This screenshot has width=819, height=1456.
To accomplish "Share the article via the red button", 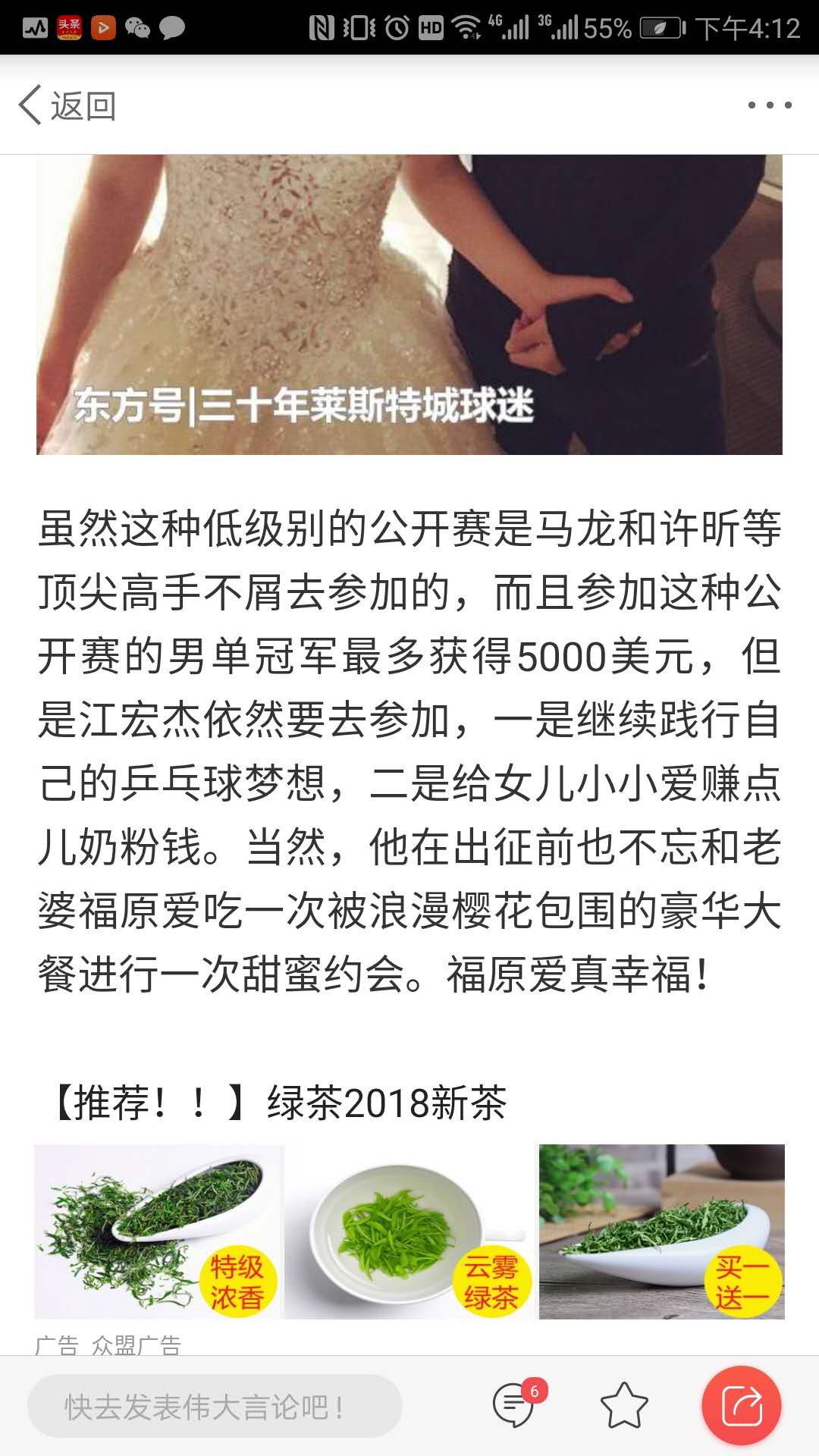I will pos(741,1405).
